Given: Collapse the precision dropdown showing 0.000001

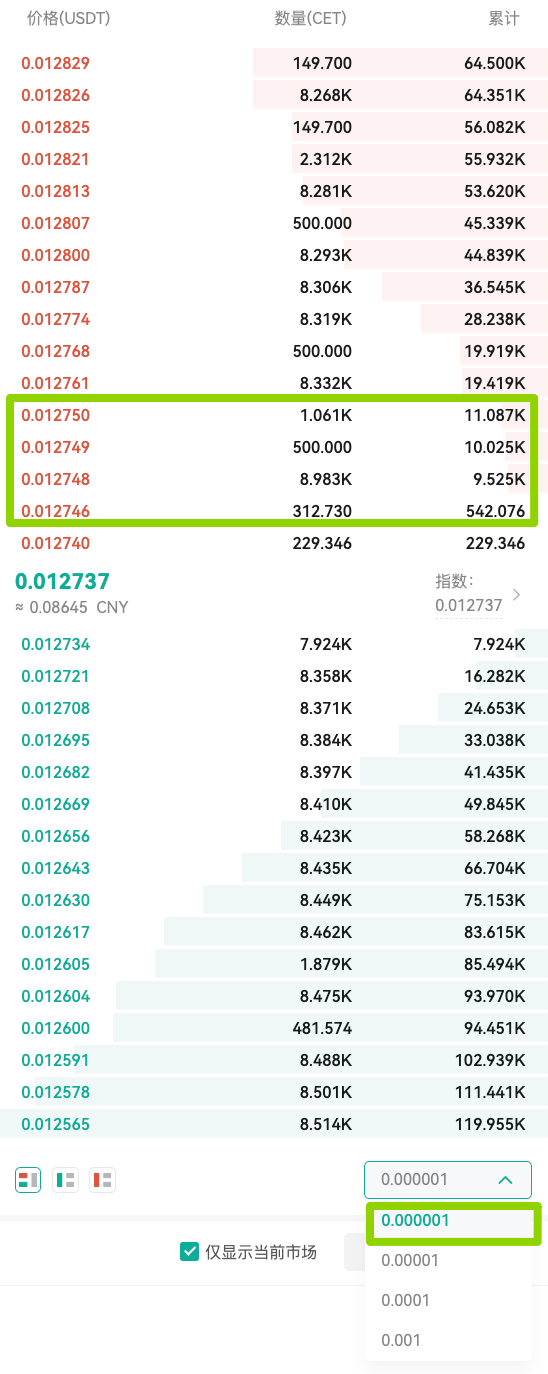Looking at the screenshot, I should pyautogui.click(x=448, y=1180).
